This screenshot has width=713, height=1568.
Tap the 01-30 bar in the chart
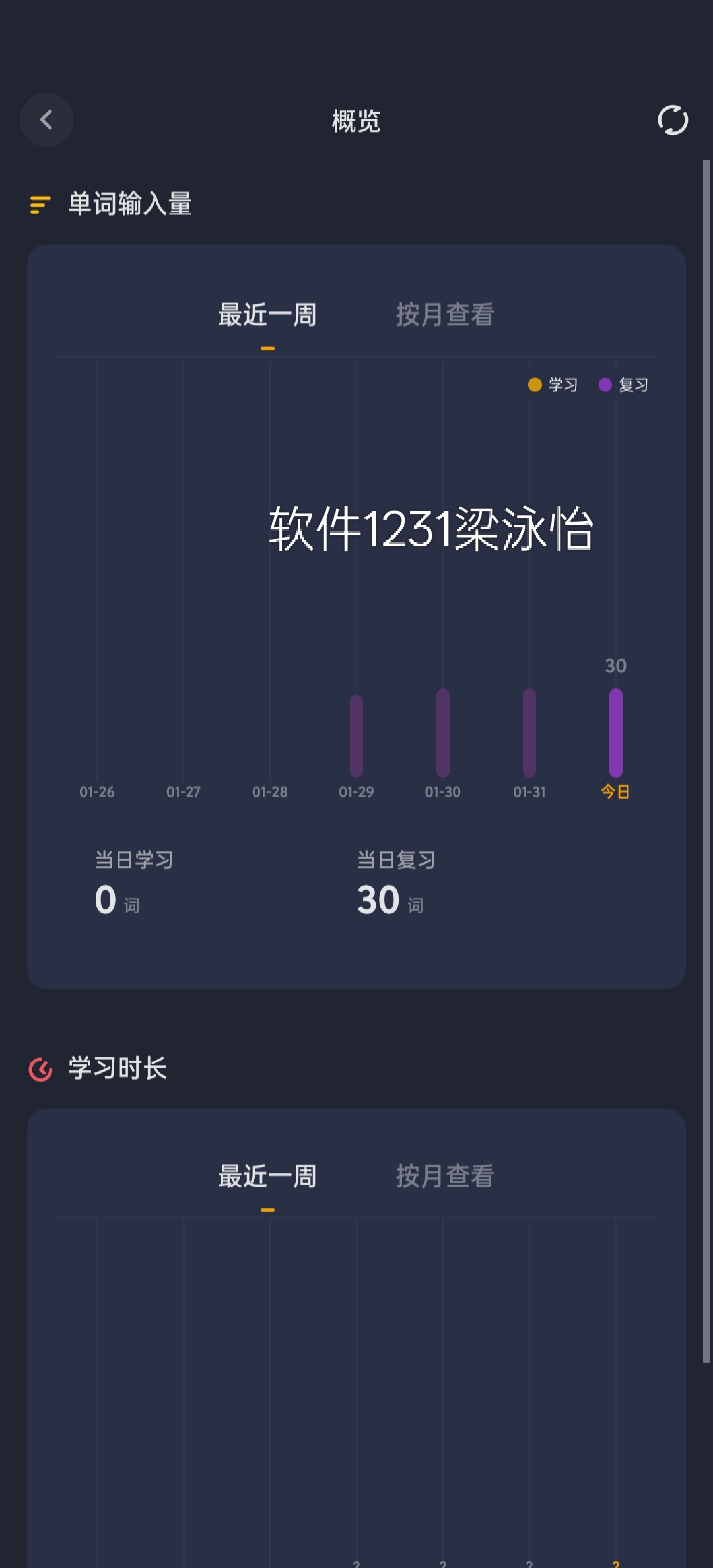443,733
